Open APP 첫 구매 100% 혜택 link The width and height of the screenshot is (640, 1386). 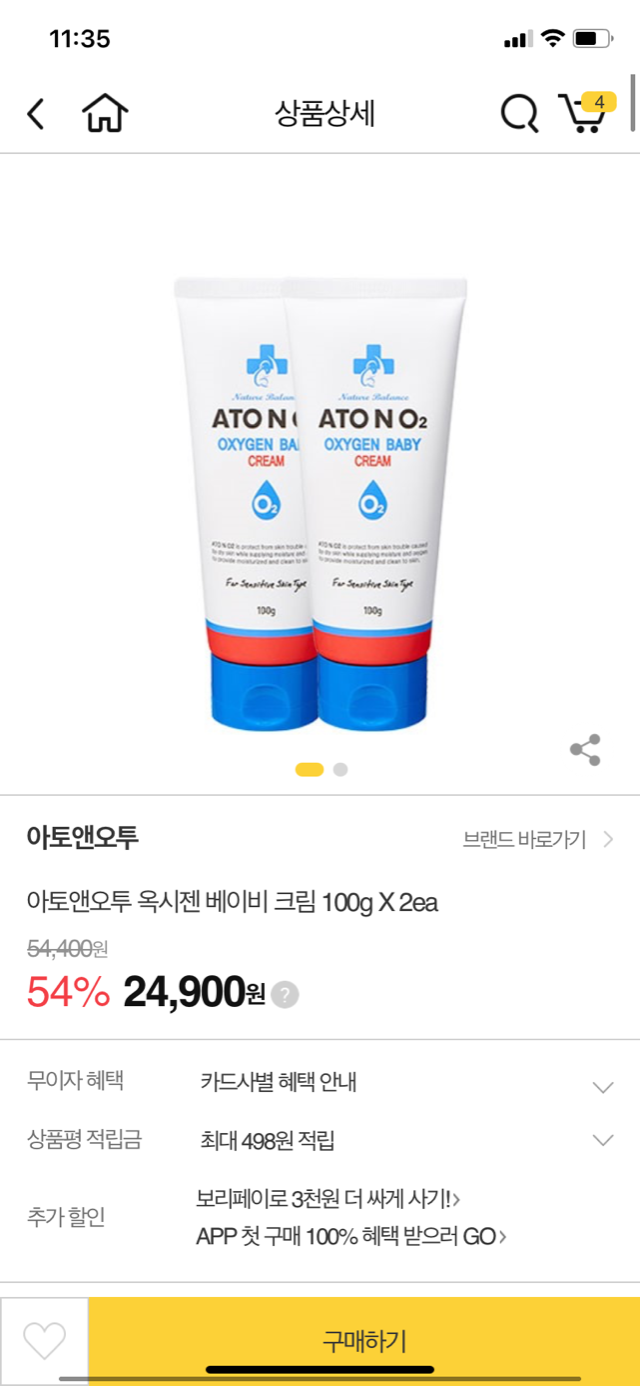point(350,1237)
